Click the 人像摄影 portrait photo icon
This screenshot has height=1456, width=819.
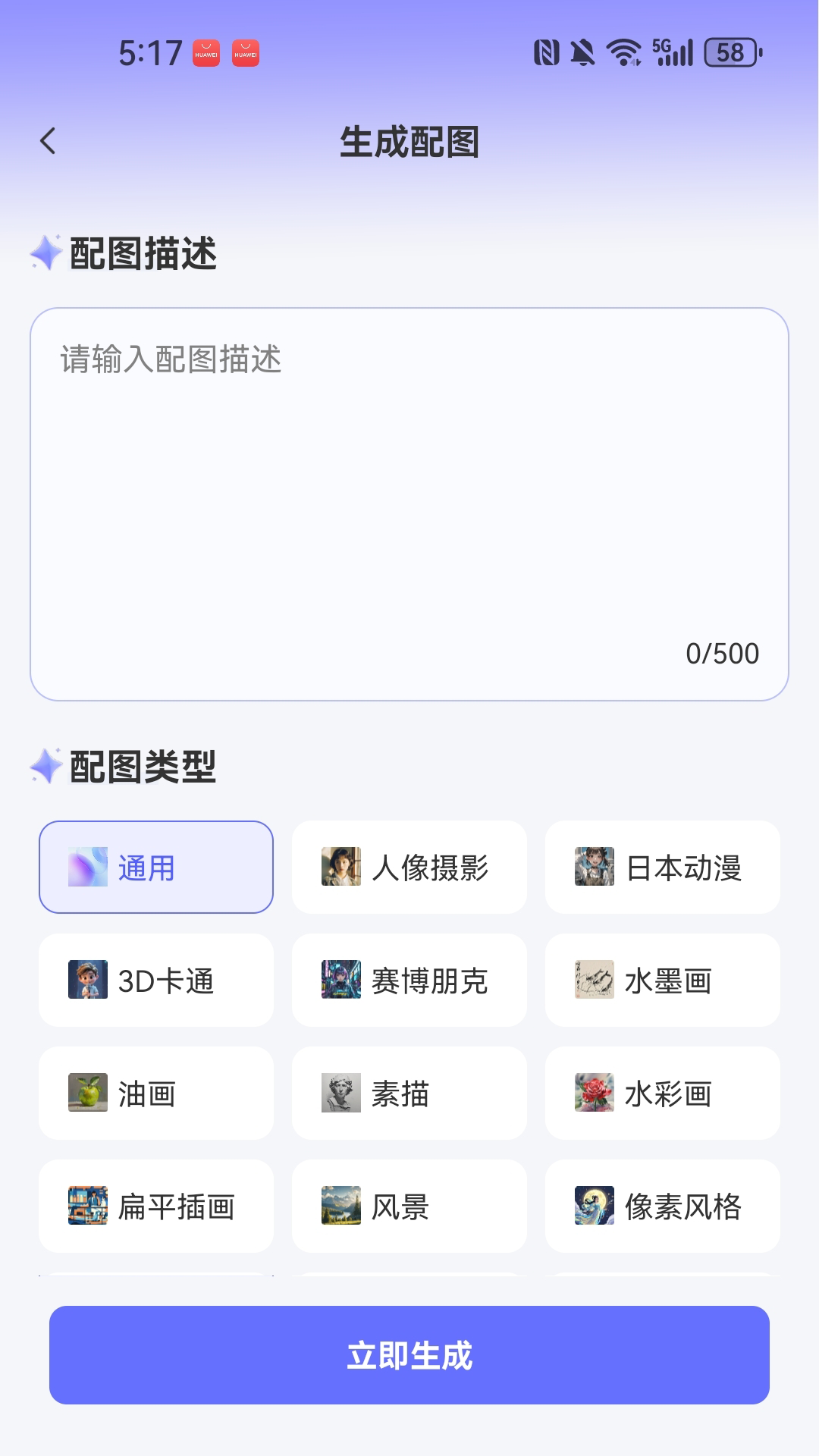point(340,867)
